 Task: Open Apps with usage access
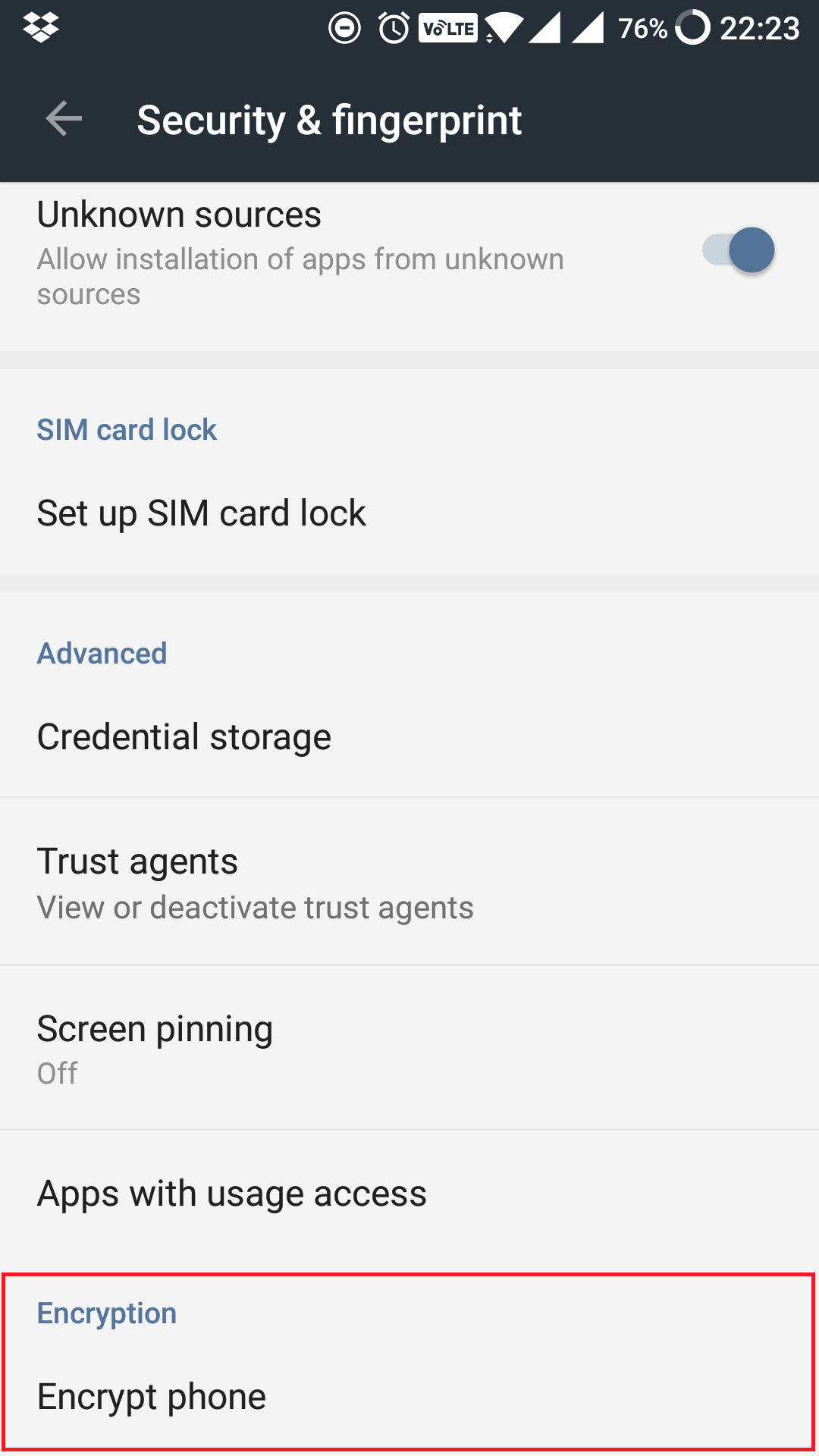(x=409, y=1194)
